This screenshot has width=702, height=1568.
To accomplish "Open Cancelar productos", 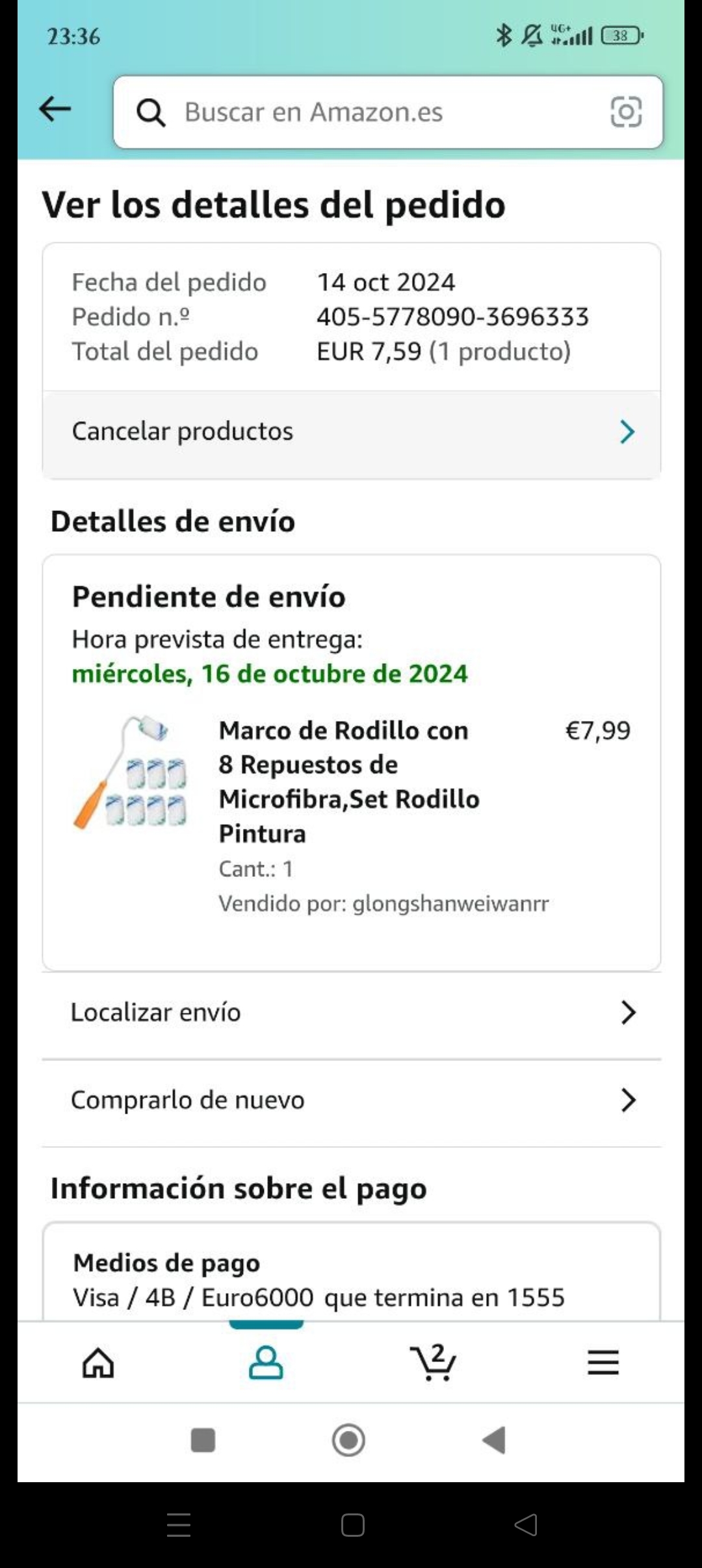I will [x=351, y=432].
